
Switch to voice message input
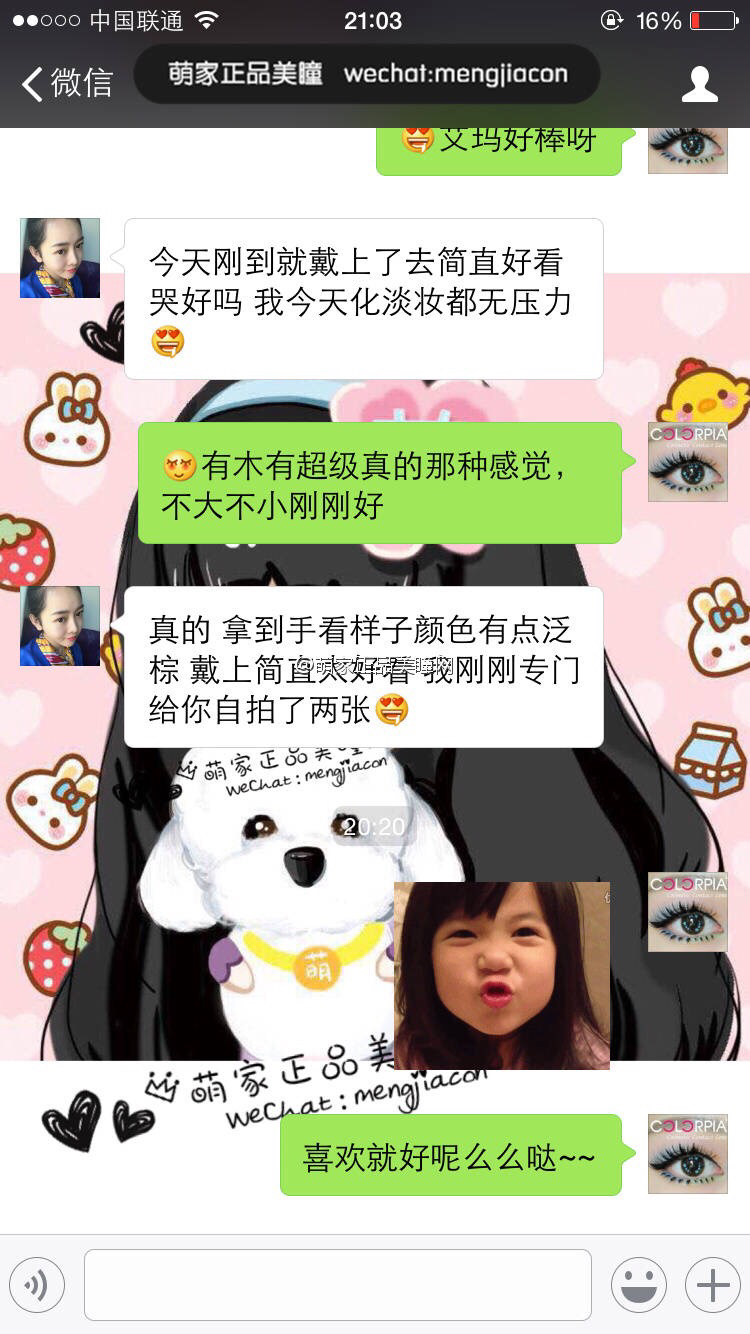(x=37, y=1285)
